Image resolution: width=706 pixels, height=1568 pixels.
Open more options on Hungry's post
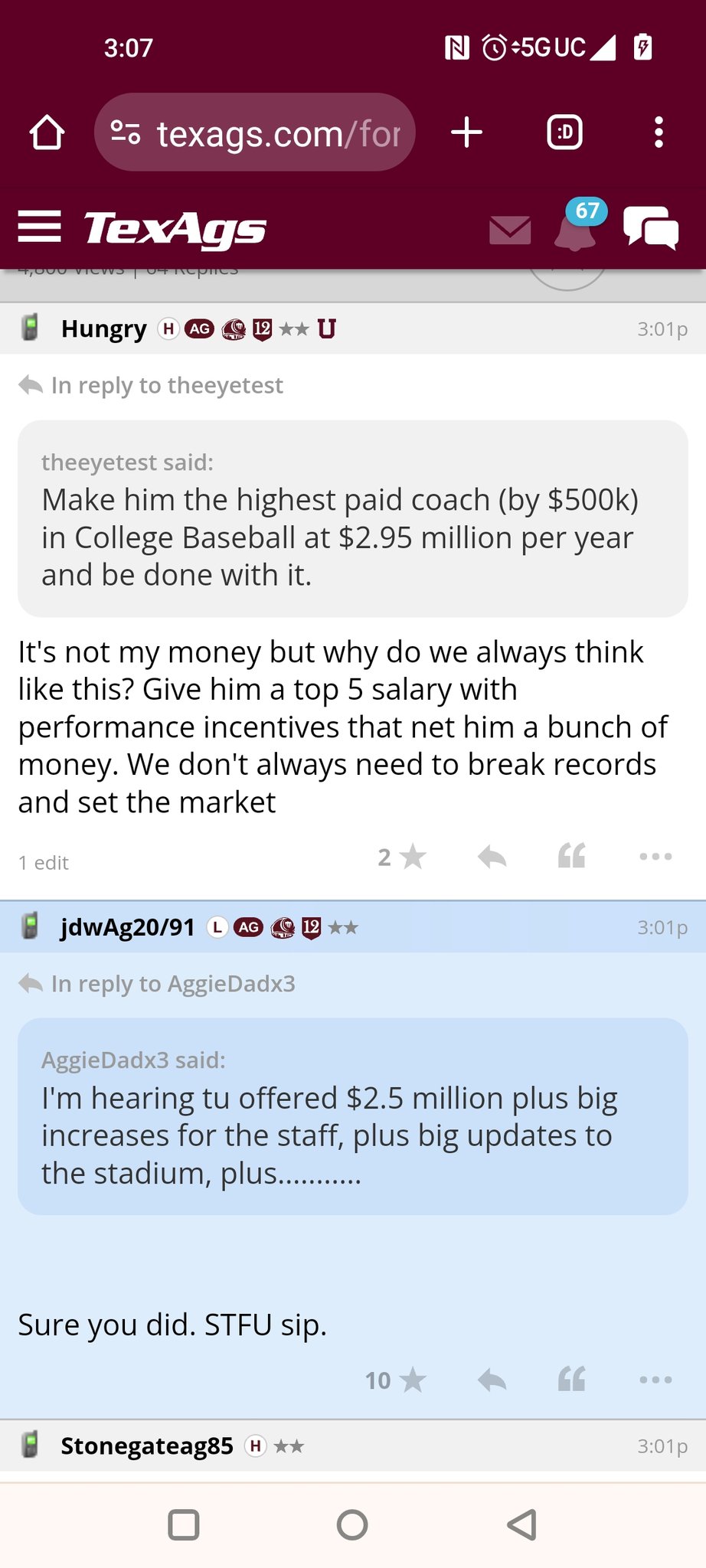click(655, 857)
